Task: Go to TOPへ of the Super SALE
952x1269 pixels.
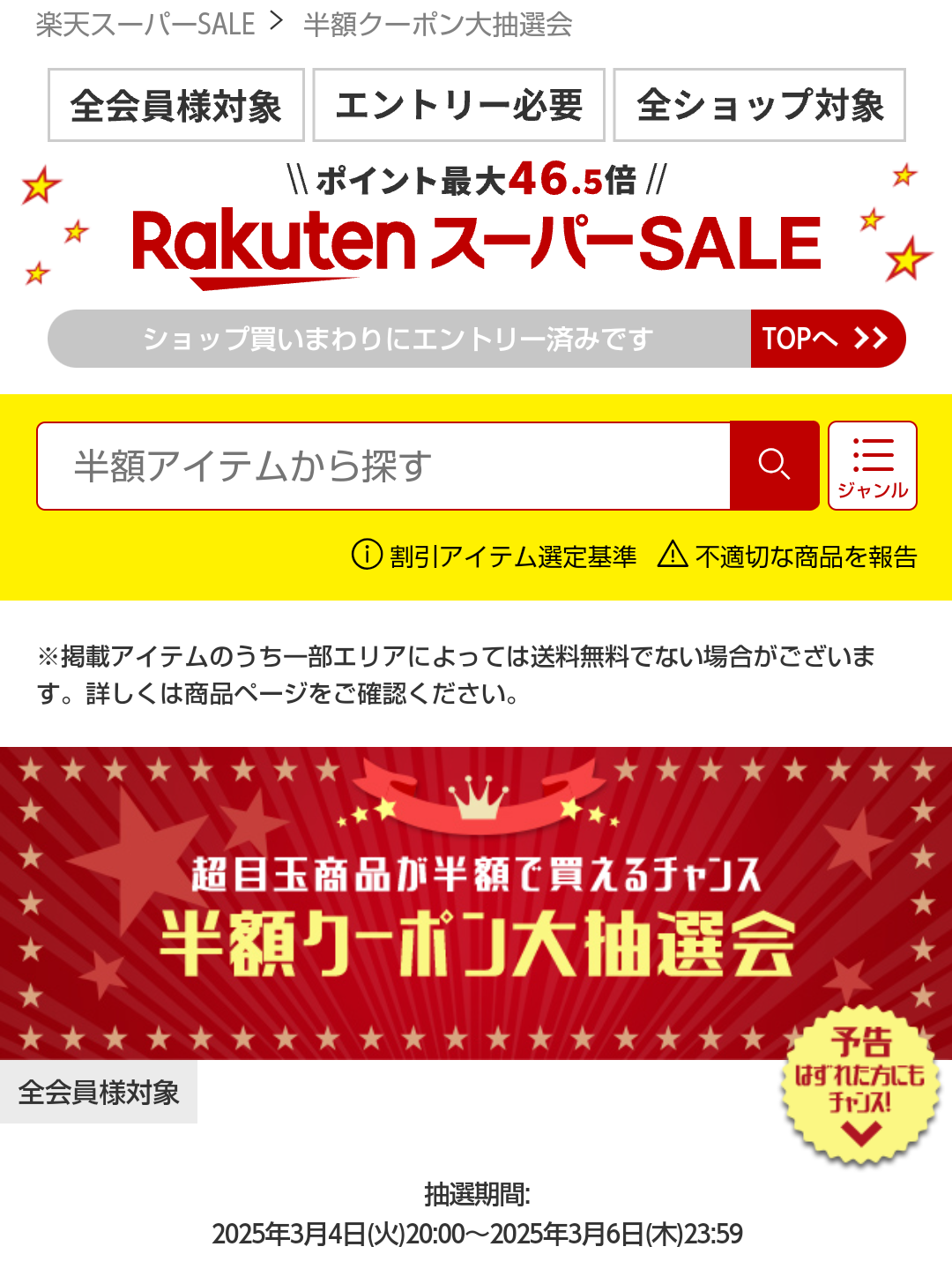Action: coord(827,339)
